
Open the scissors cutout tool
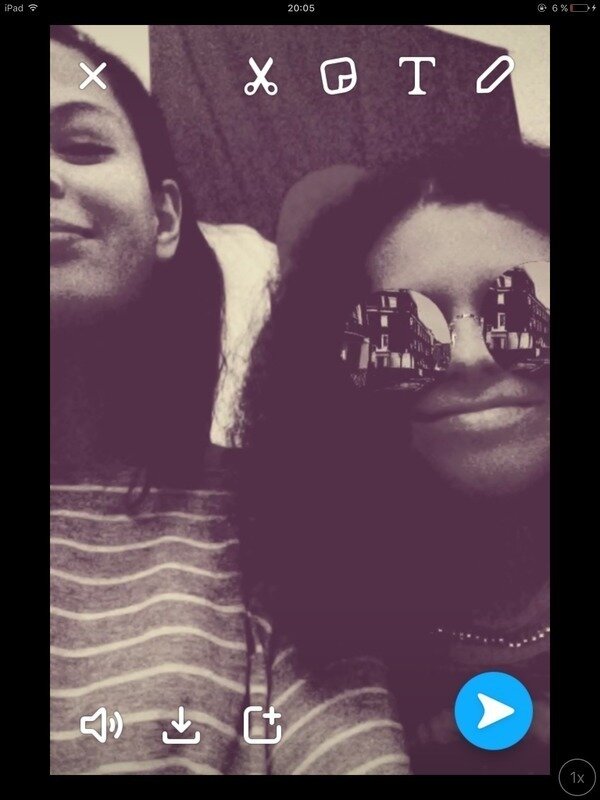point(260,76)
